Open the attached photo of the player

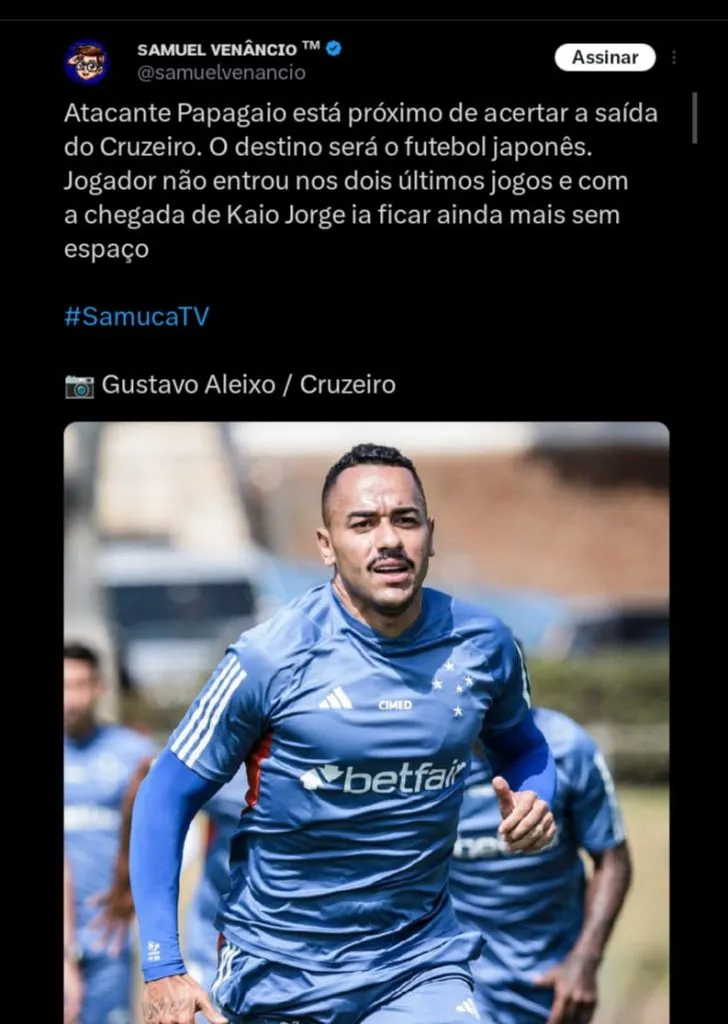pyautogui.click(x=366, y=720)
